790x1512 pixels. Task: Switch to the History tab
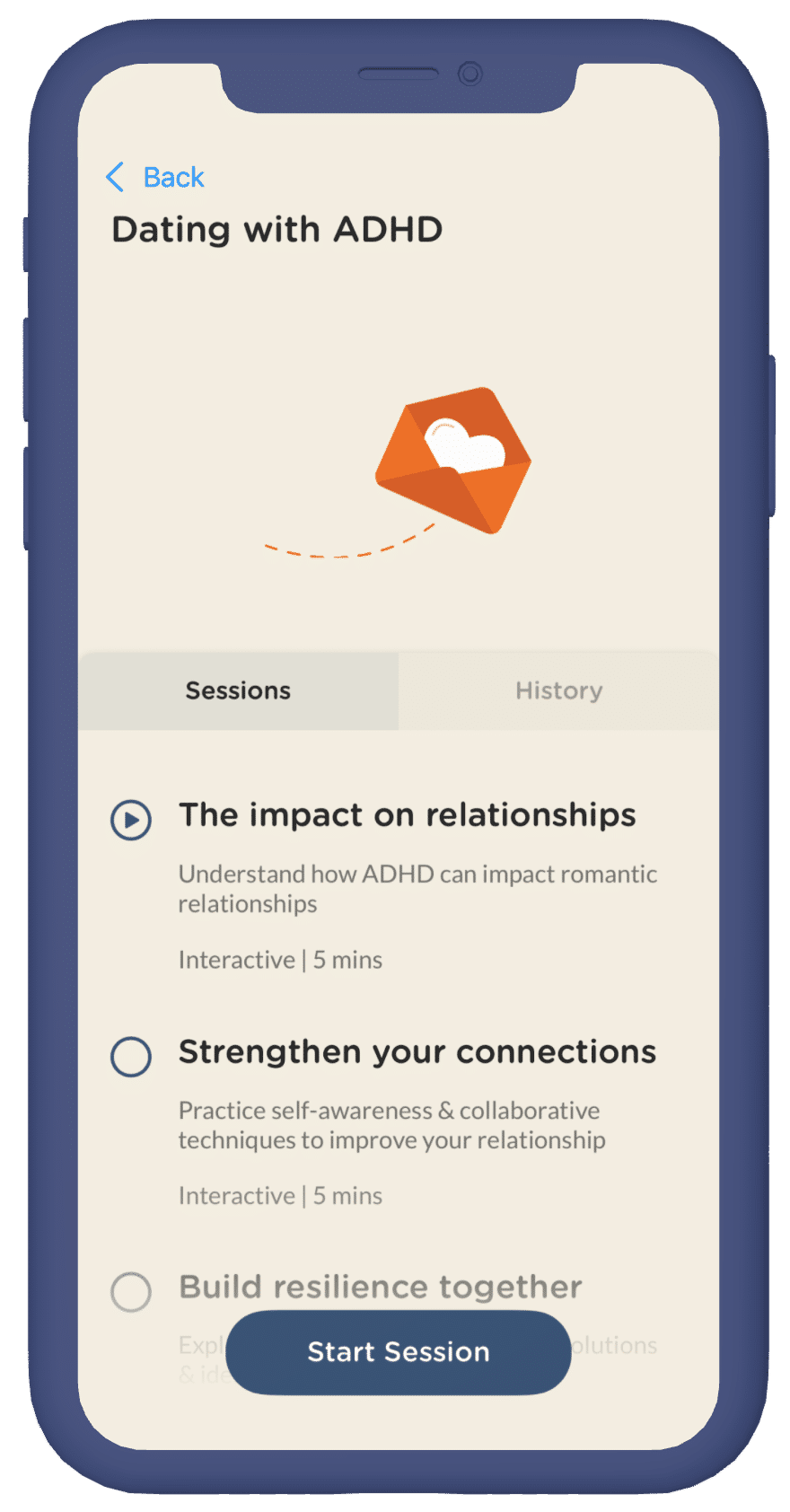[x=558, y=690]
